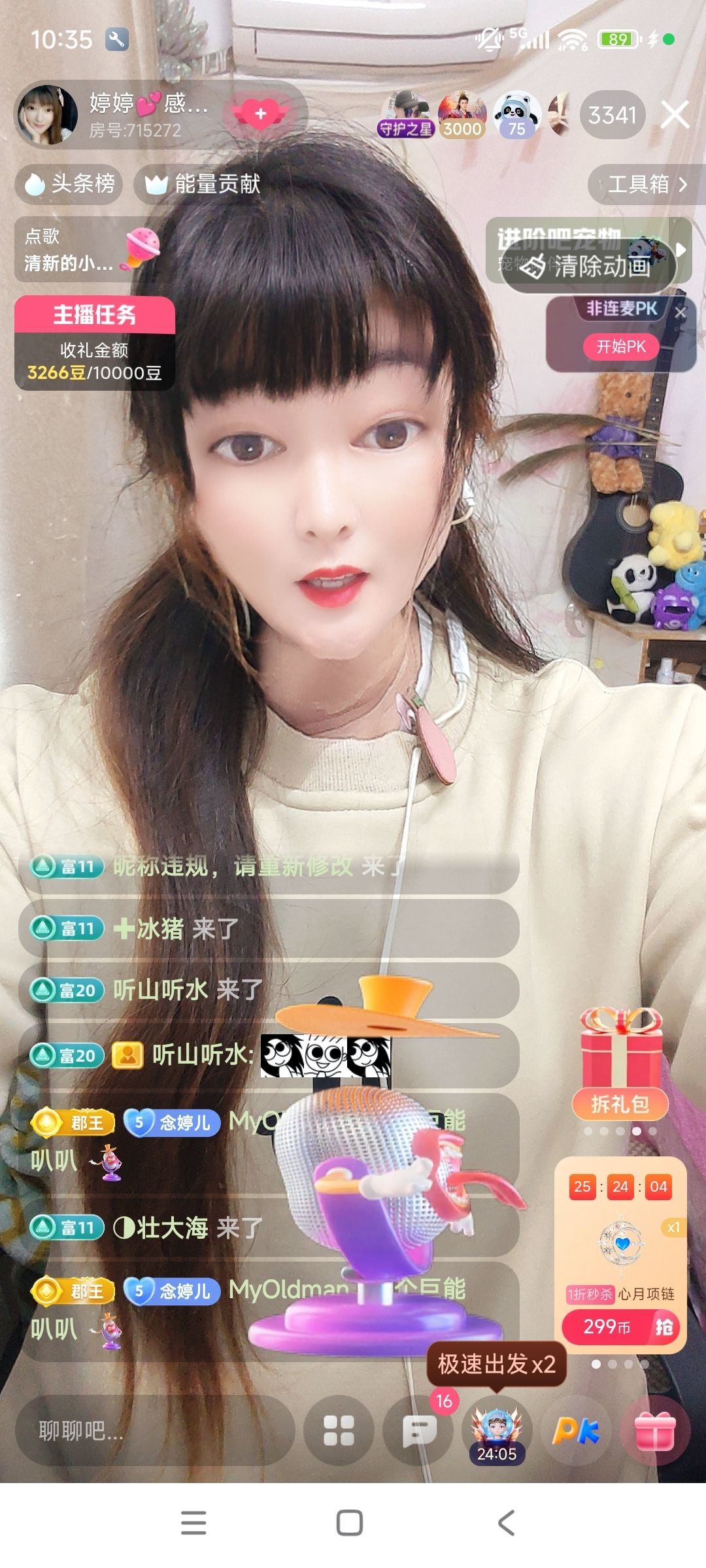
Task: Tap the PK icon in bottom bar
Action: click(x=575, y=1431)
